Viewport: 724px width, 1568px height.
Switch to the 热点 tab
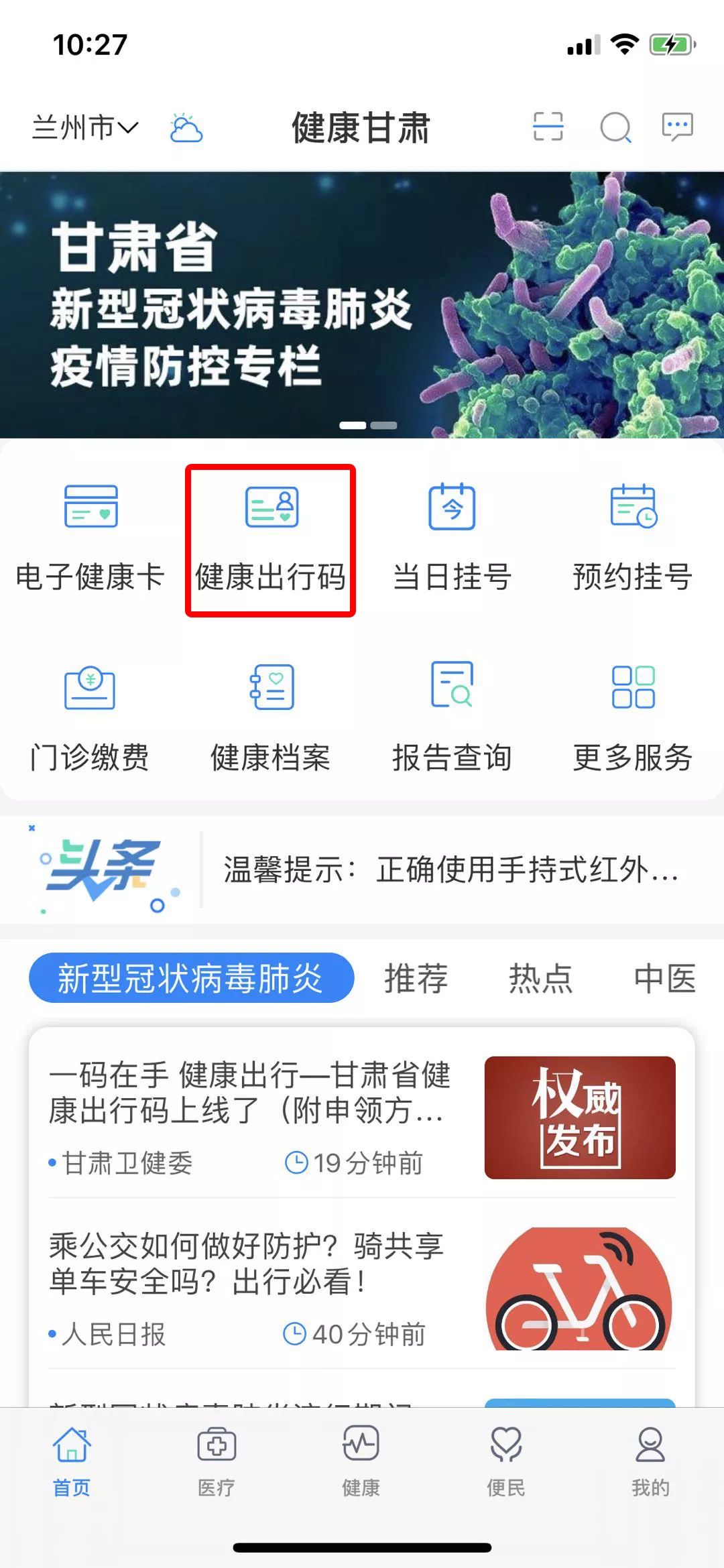540,978
